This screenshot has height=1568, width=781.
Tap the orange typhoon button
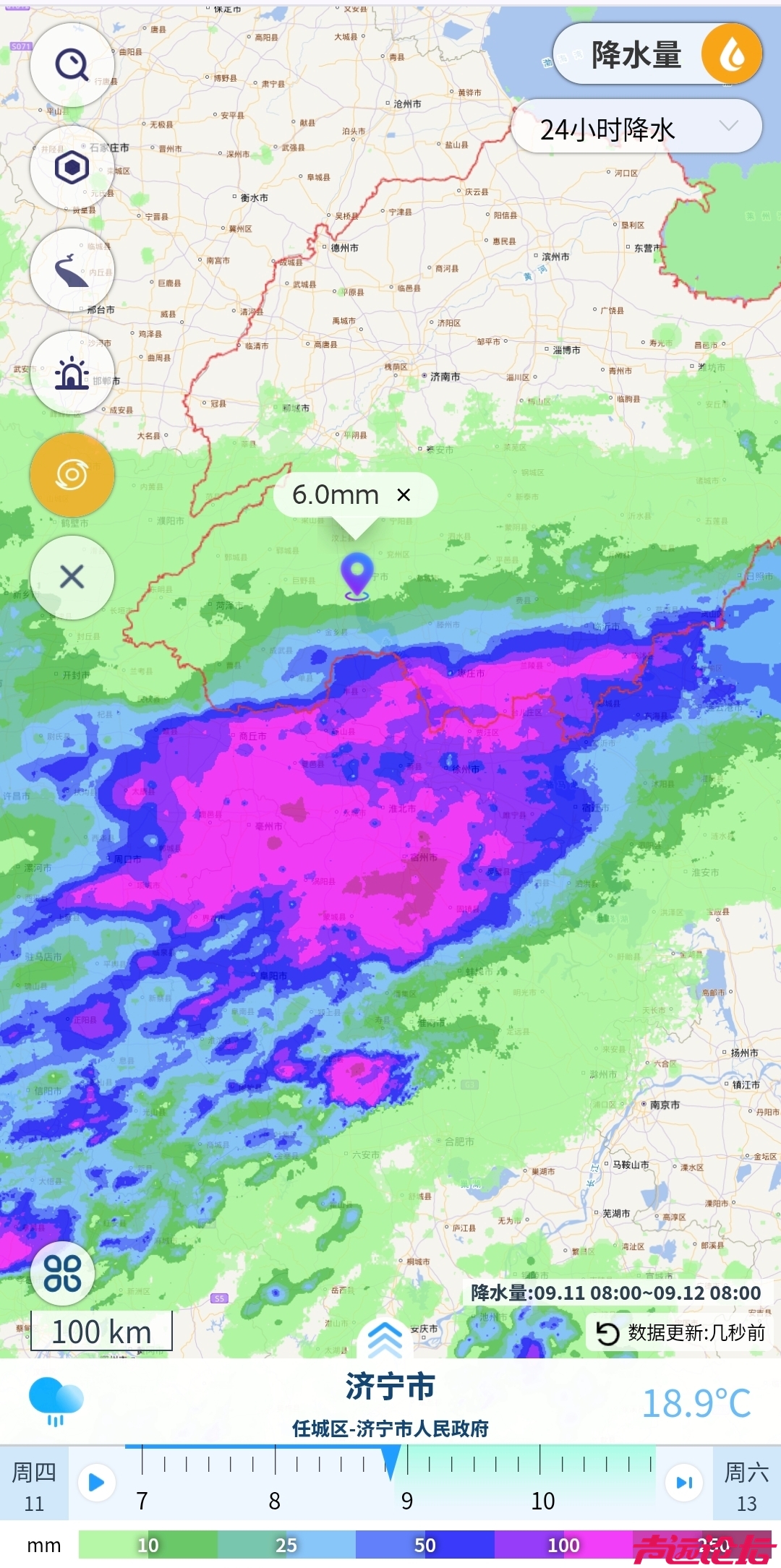point(72,475)
